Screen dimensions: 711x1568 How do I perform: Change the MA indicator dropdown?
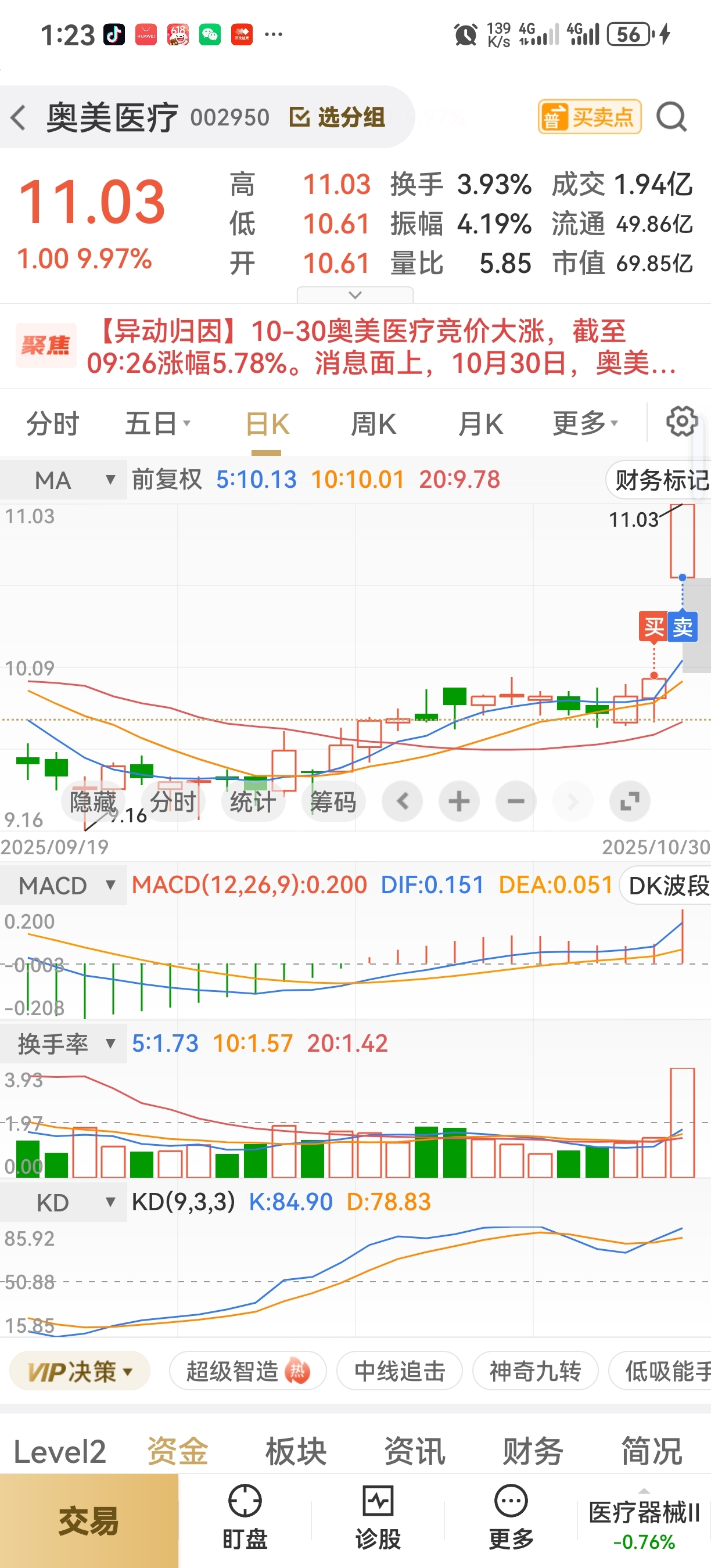pos(63,480)
